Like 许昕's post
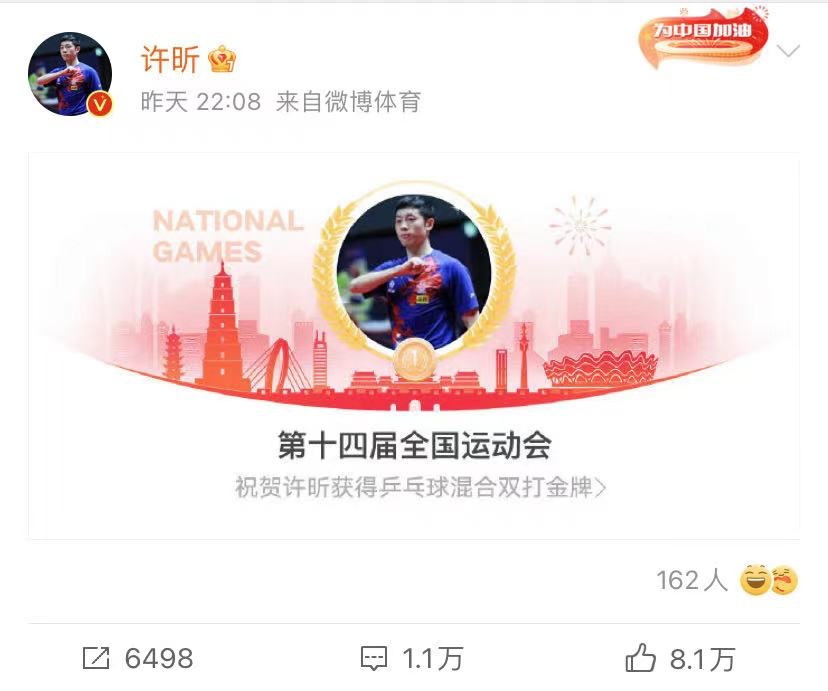The width and height of the screenshot is (828, 691). (x=680, y=658)
